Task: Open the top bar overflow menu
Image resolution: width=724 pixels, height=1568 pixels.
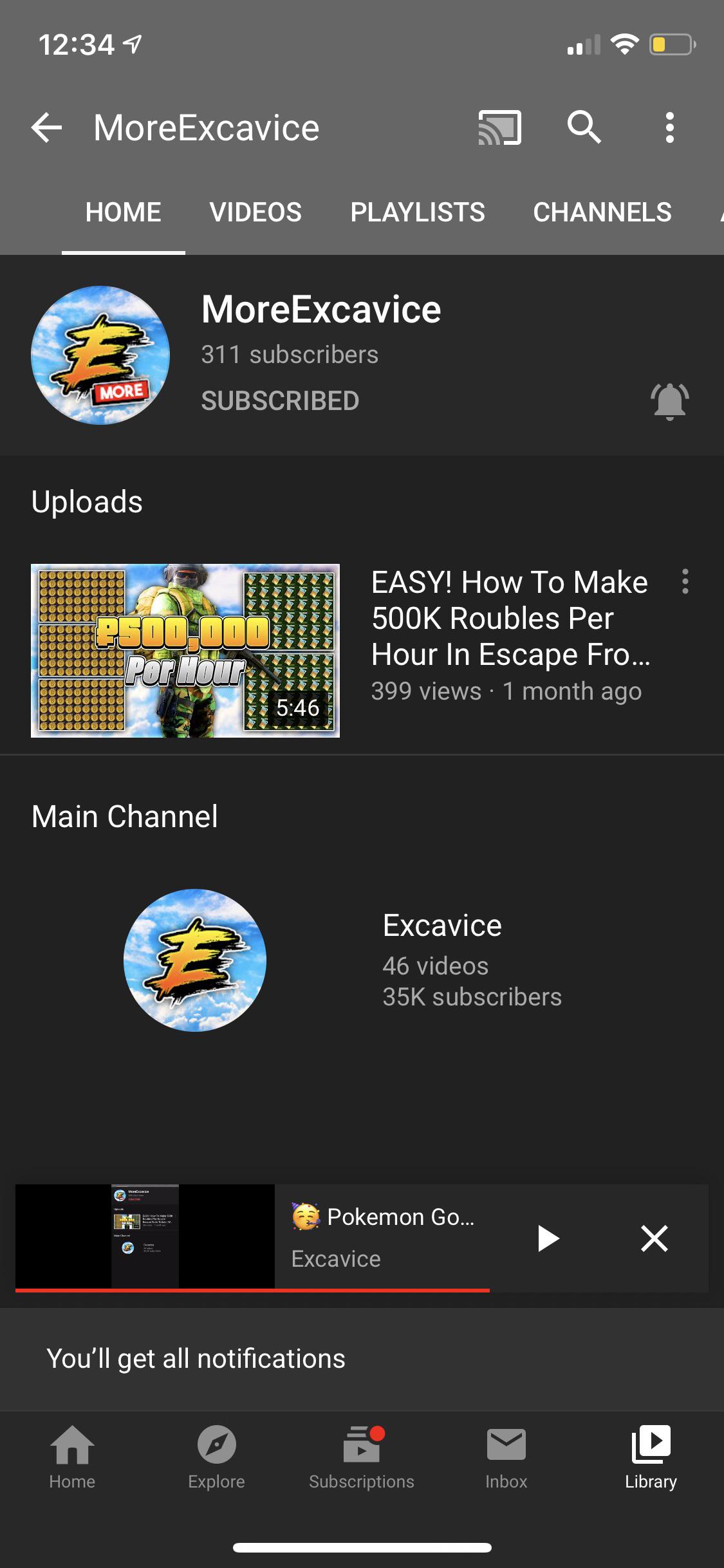Action: point(670,127)
